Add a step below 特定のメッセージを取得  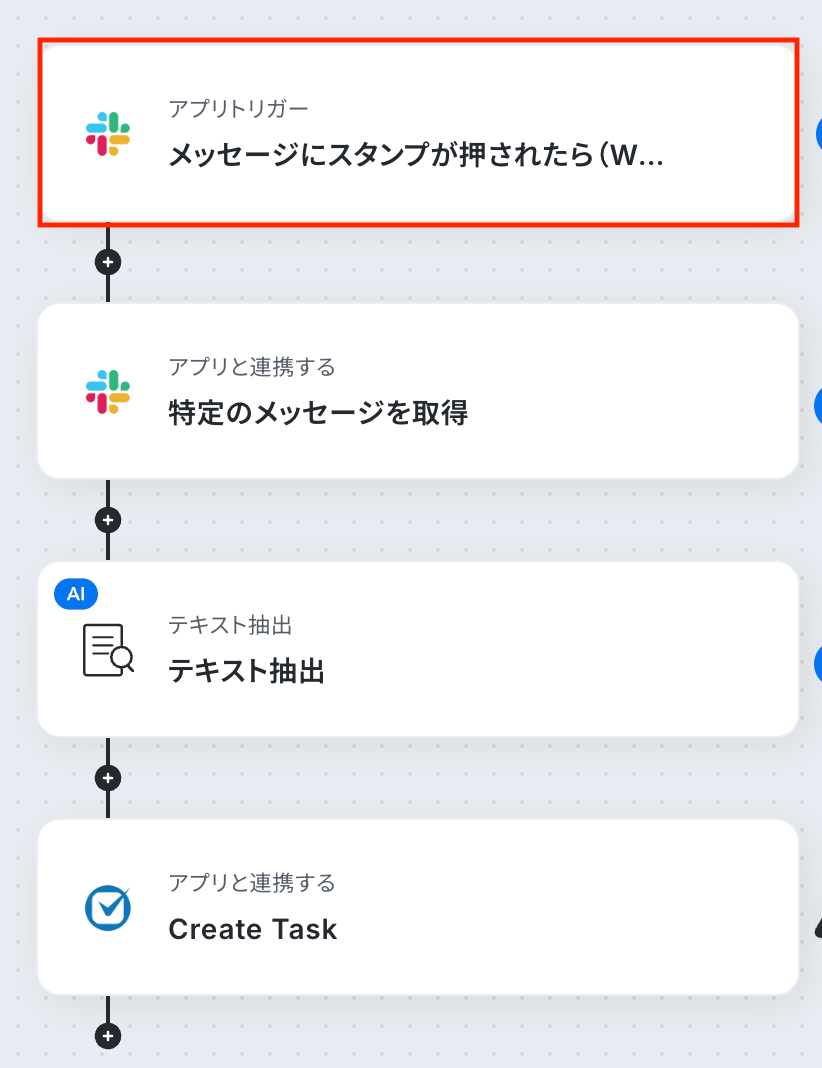tap(108, 520)
